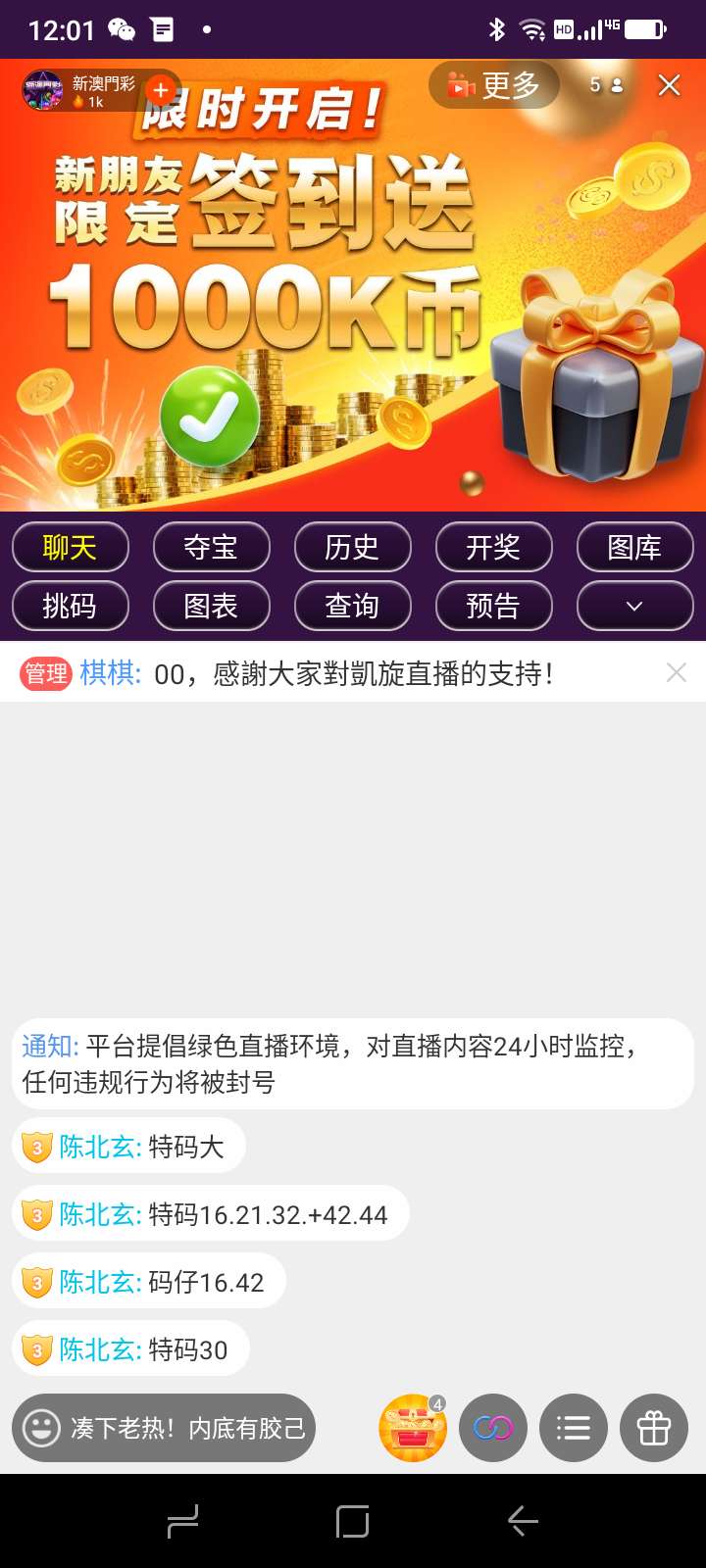The width and height of the screenshot is (706, 1568).
Task: Open the 更多 button
Action: coord(494,85)
